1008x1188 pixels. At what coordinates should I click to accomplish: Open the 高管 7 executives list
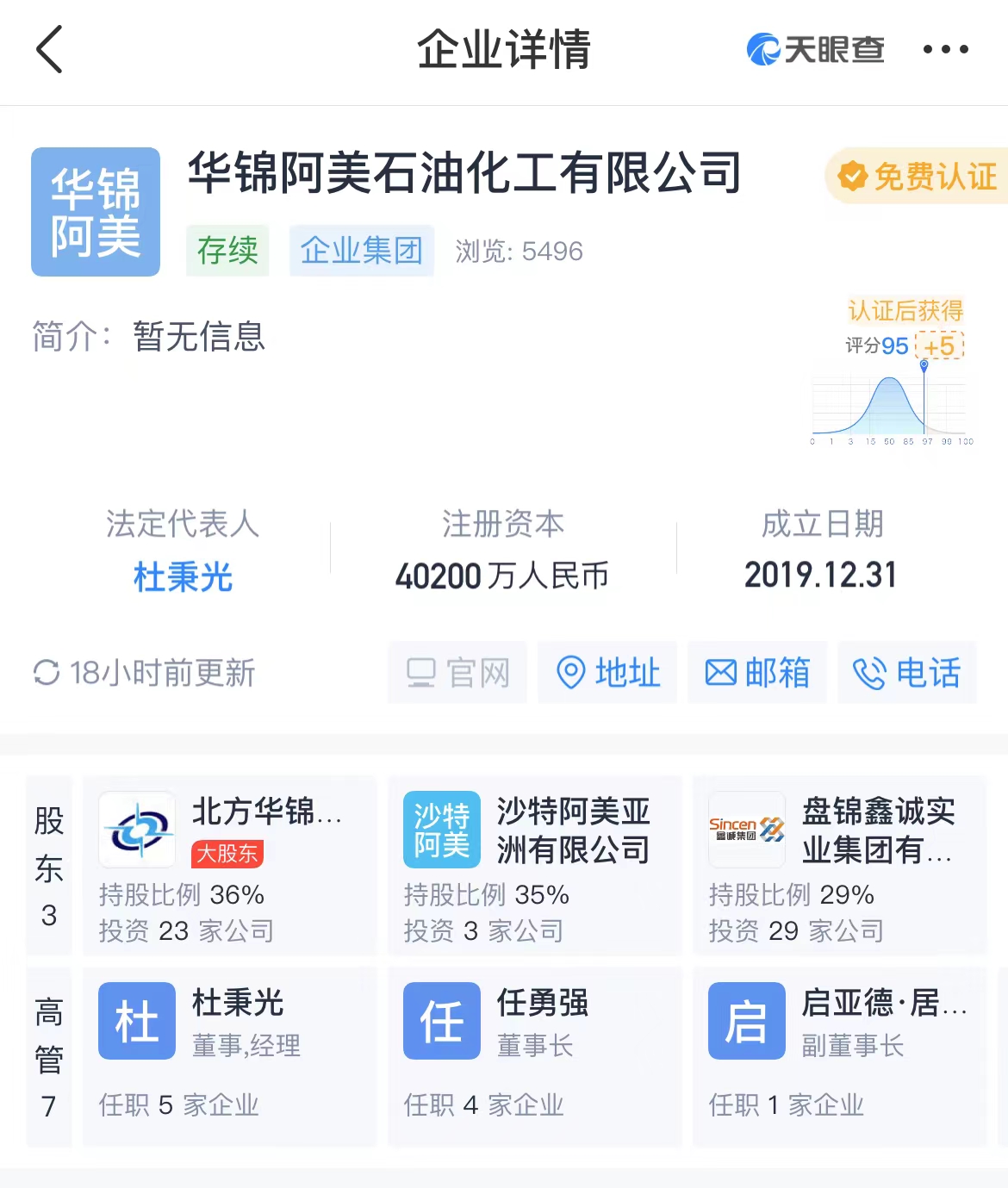(x=49, y=1056)
